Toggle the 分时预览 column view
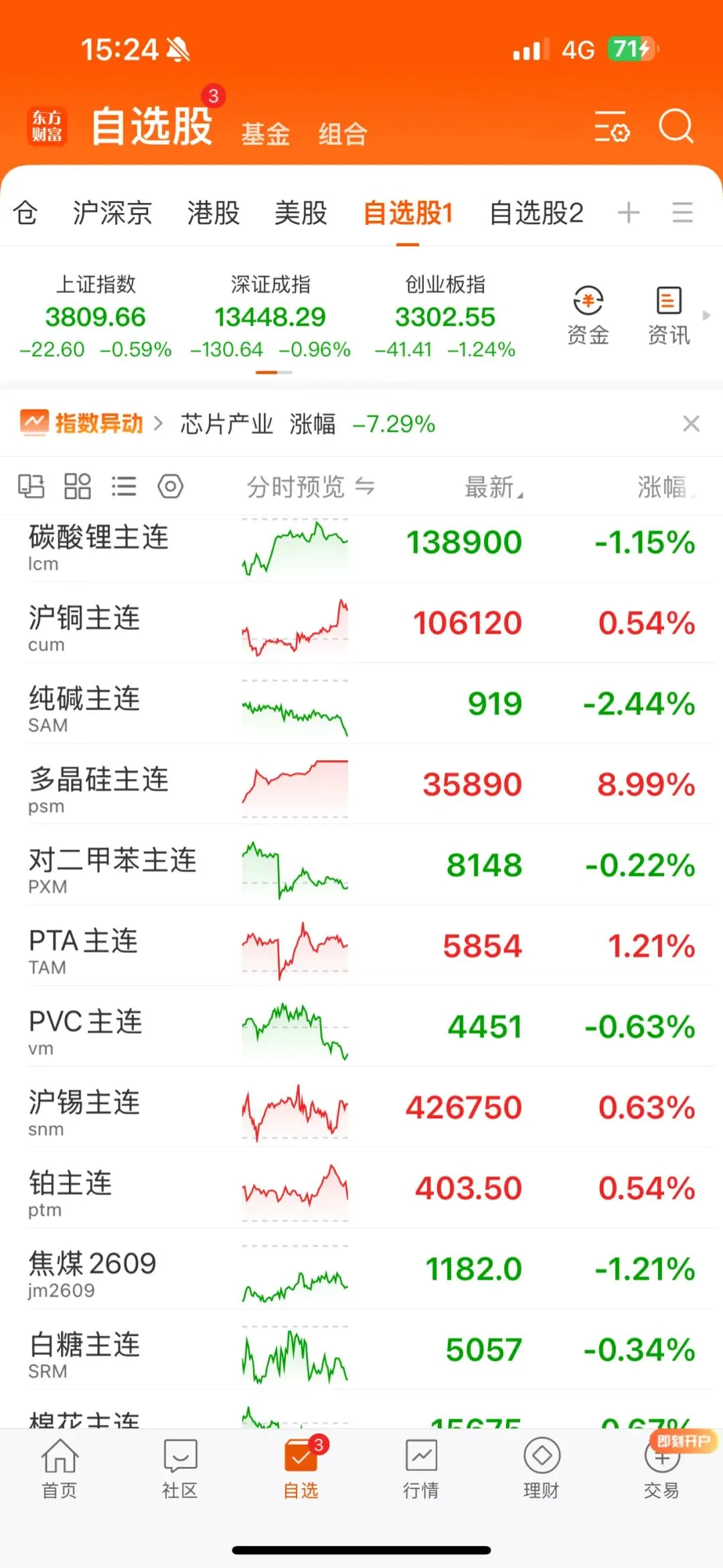723x1568 pixels. tap(311, 487)
